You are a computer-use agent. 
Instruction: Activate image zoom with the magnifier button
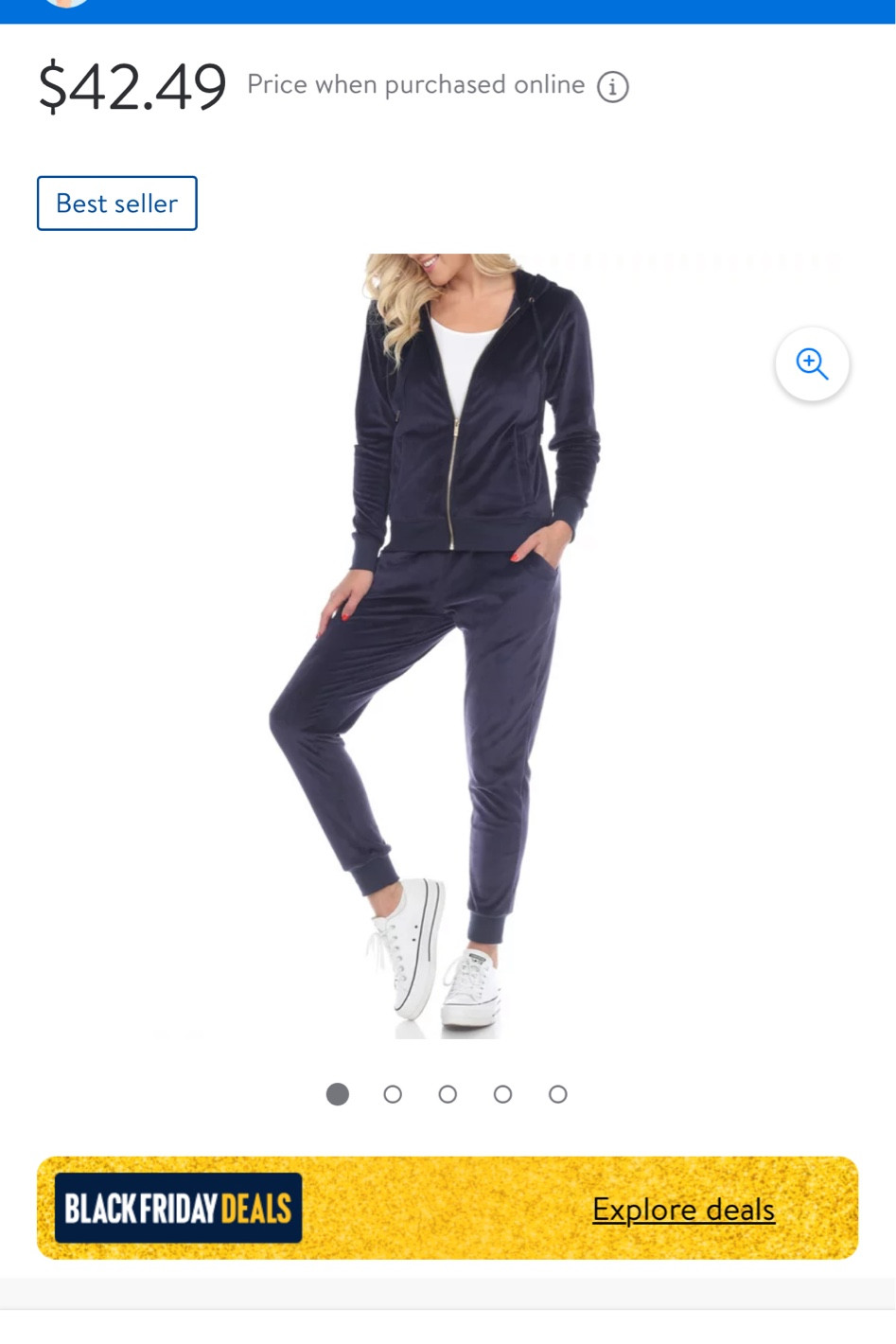pos(812,363)
